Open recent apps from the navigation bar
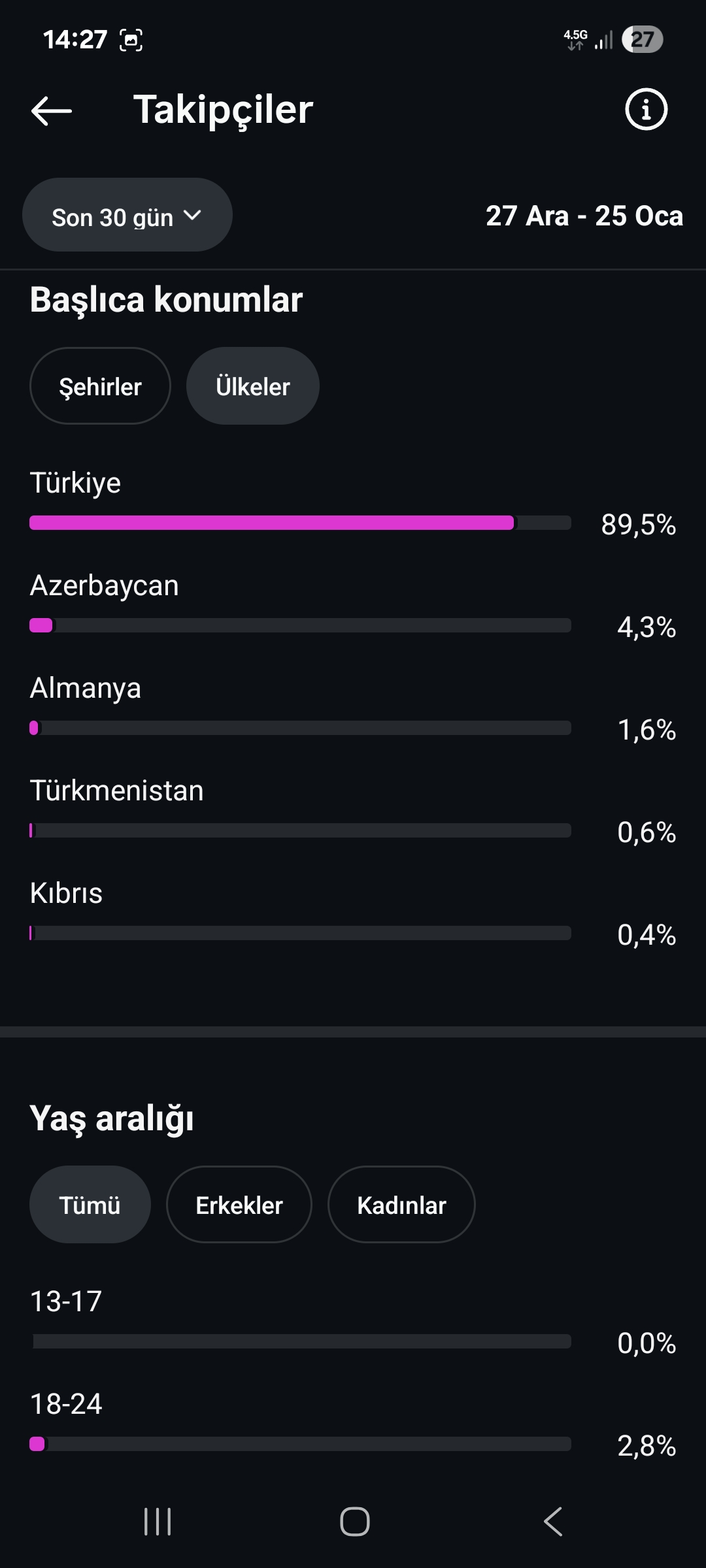The width and height of the screenshot is (706, 1568). point(158,1522)
